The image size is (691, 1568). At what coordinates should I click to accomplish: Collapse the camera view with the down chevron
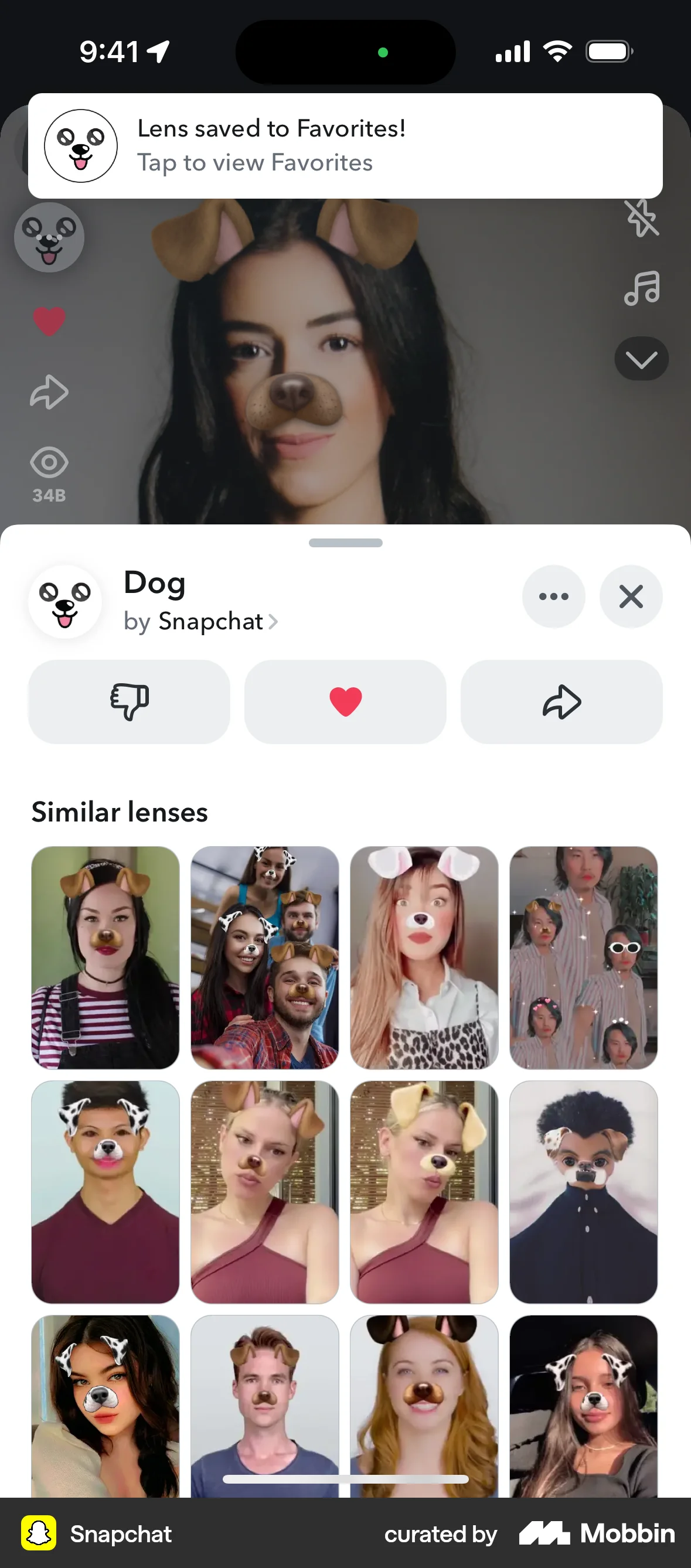(x=641, y=359)
